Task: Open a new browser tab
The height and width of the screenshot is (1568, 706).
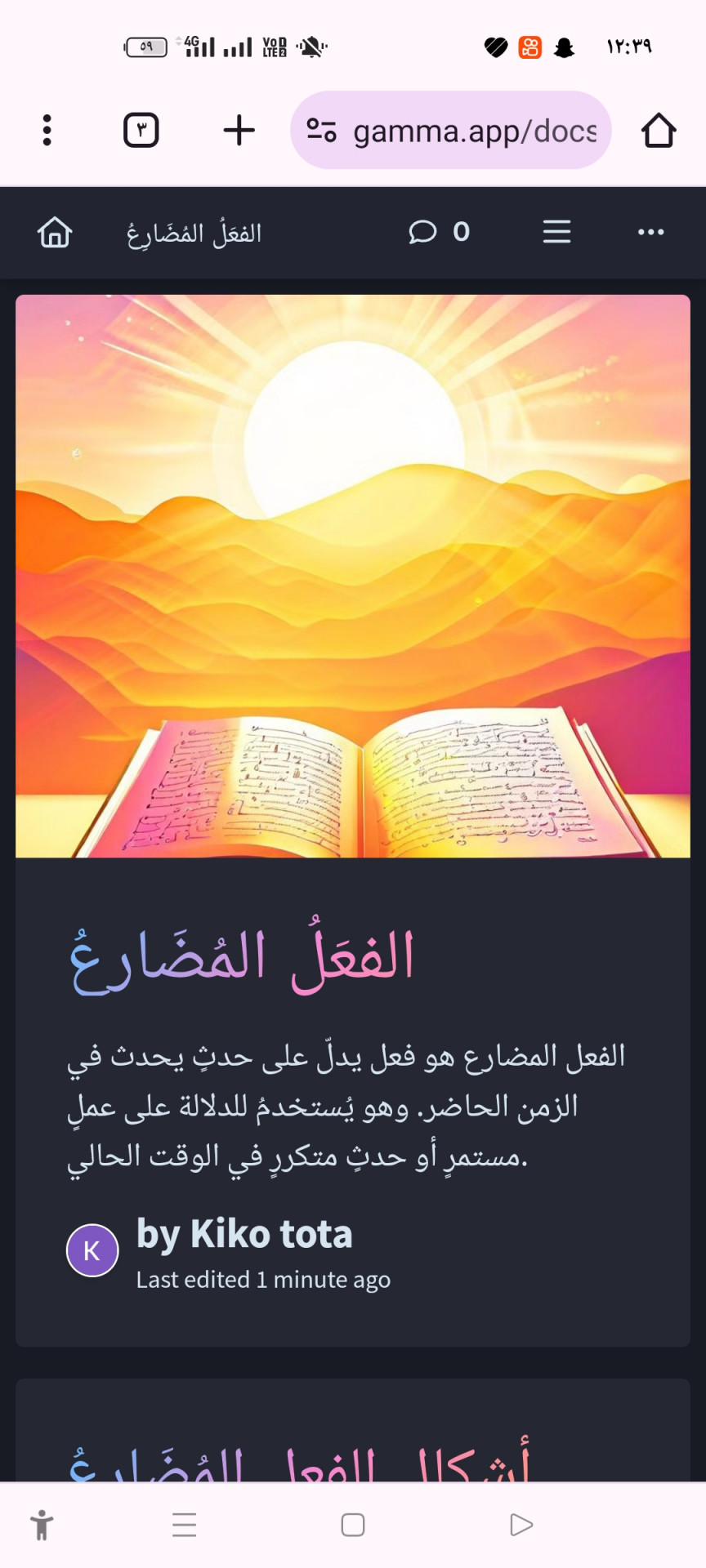Action: click(x=239, y=130)
